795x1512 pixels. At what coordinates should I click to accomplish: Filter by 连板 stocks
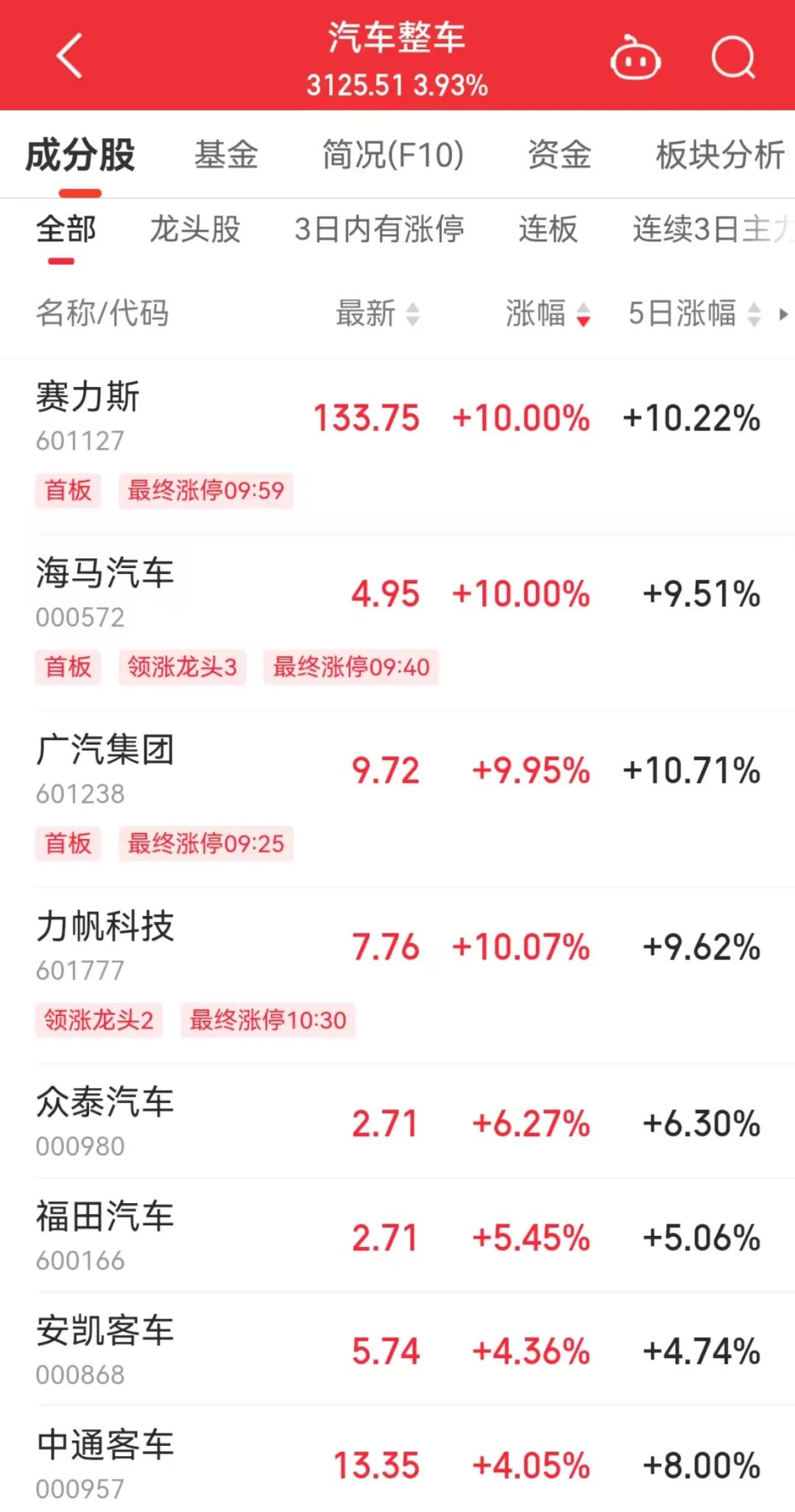[548, 230]
